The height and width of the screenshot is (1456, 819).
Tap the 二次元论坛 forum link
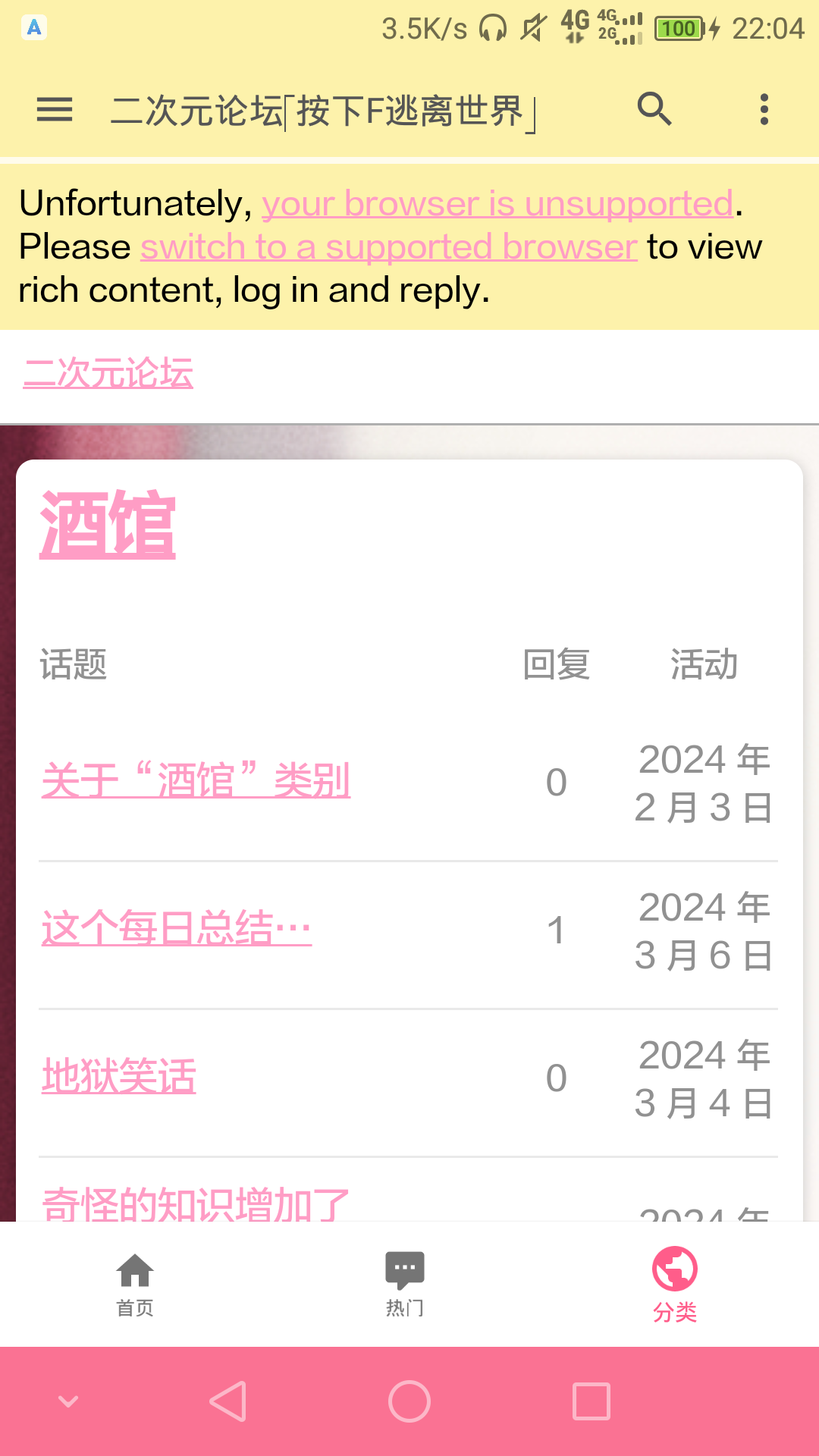tap(108, 373)
